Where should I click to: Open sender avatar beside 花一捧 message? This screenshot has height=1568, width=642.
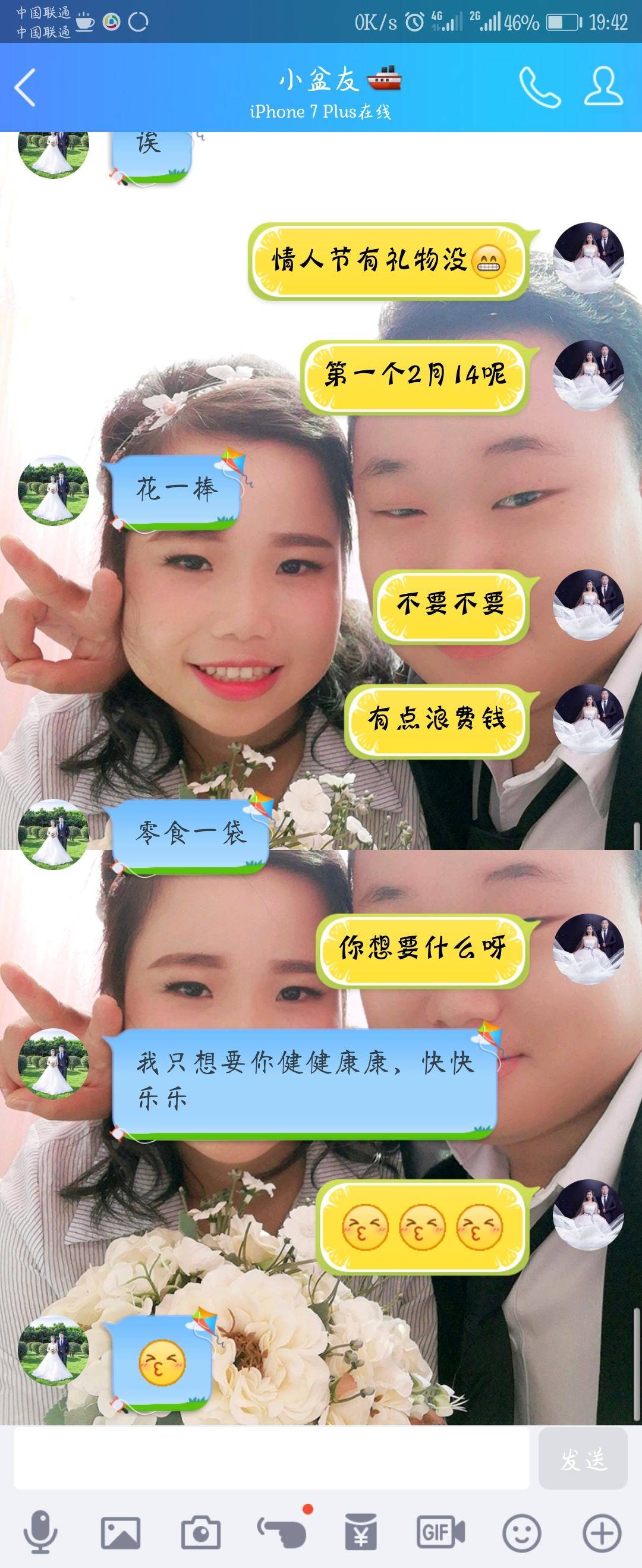[x=53, y=490]
